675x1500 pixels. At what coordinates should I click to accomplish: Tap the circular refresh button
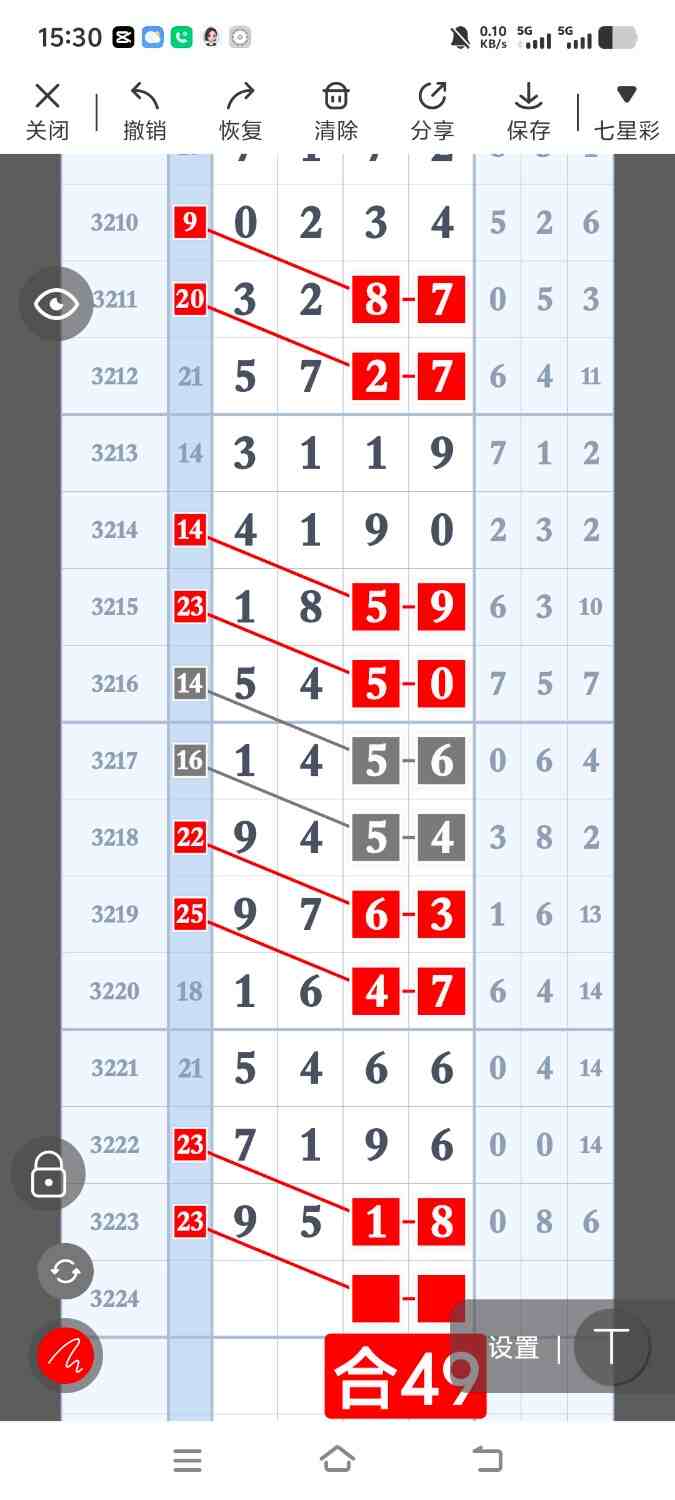(65, 1271)
